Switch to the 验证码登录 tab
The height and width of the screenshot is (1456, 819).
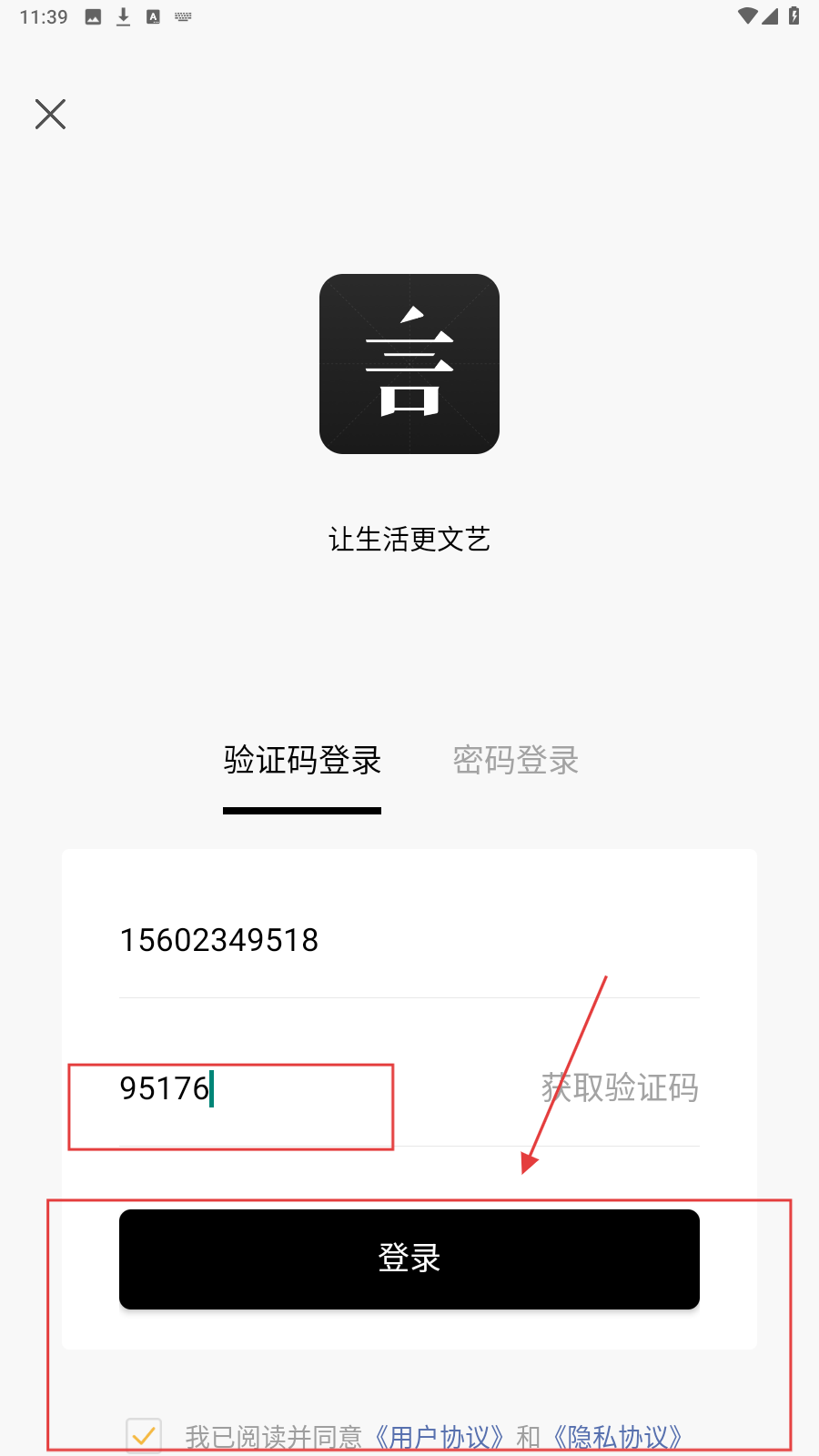click(x=302, y=761)
